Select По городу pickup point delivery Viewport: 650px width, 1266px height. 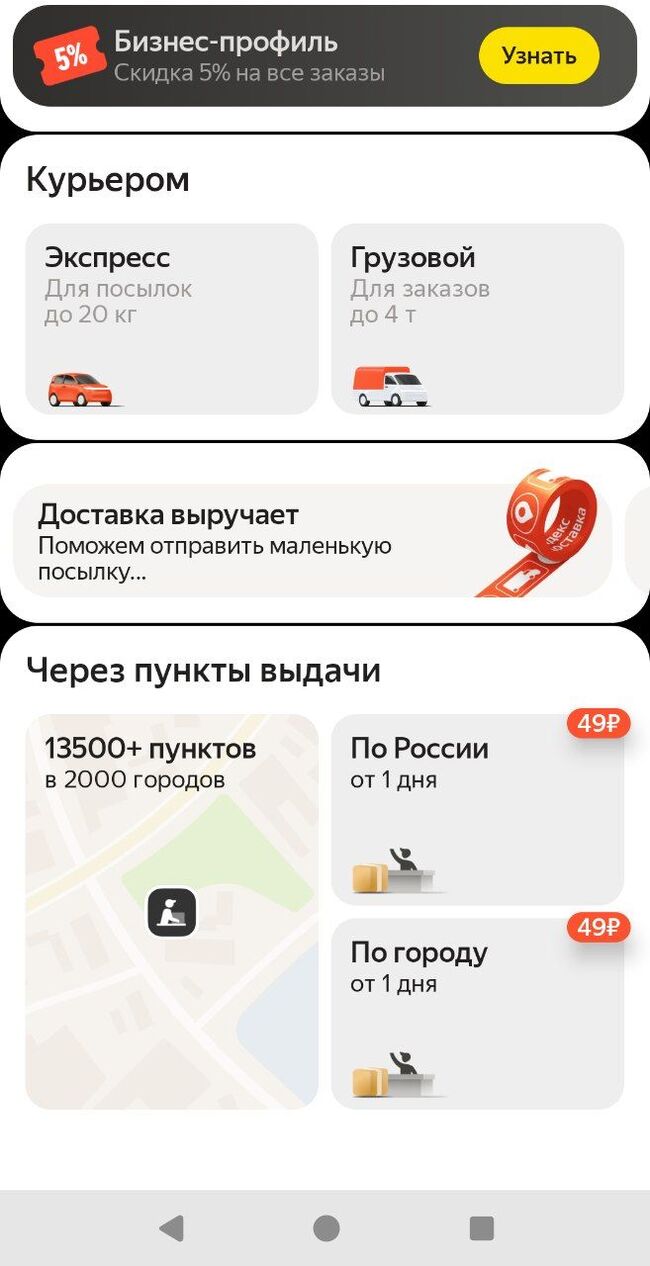477,1014
